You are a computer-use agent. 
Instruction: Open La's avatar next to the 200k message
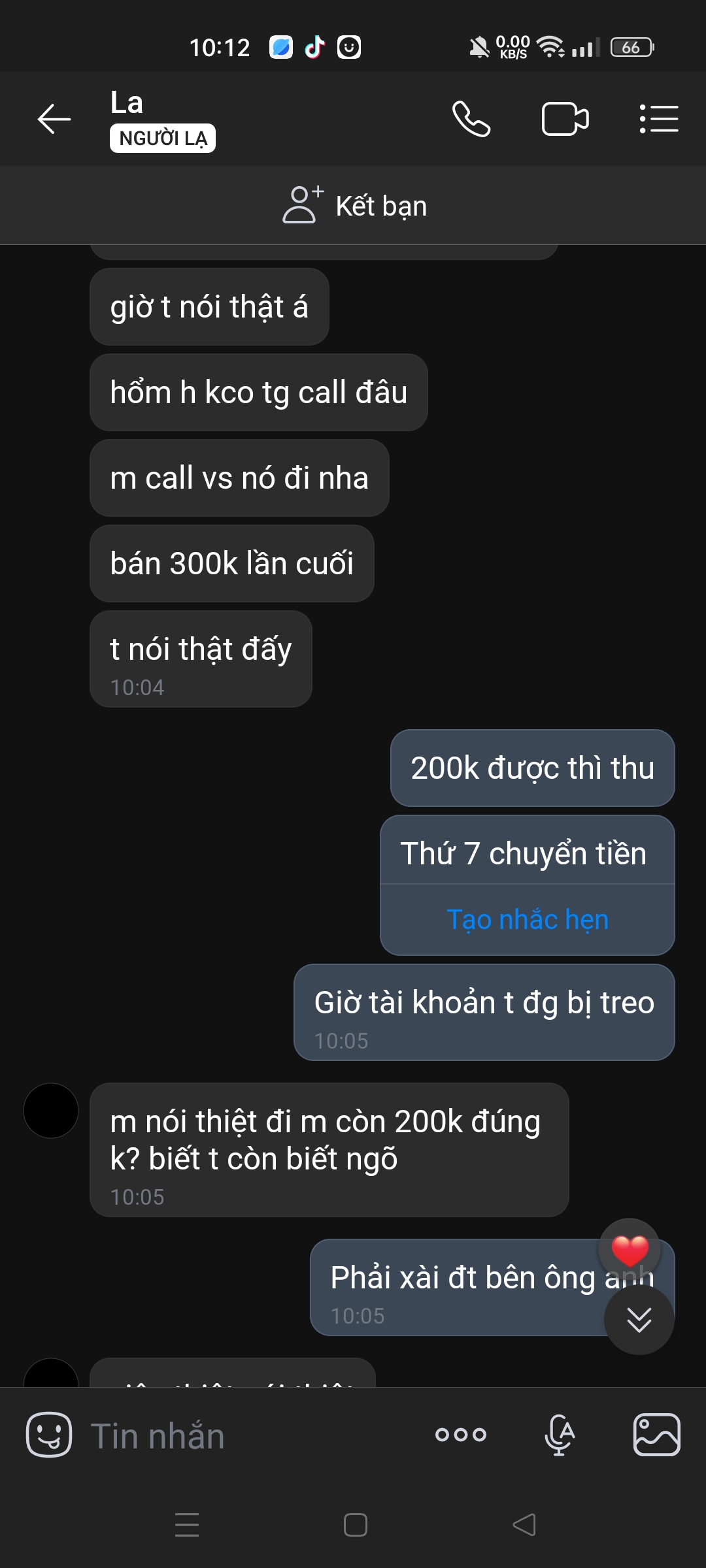click(51, 1111)
